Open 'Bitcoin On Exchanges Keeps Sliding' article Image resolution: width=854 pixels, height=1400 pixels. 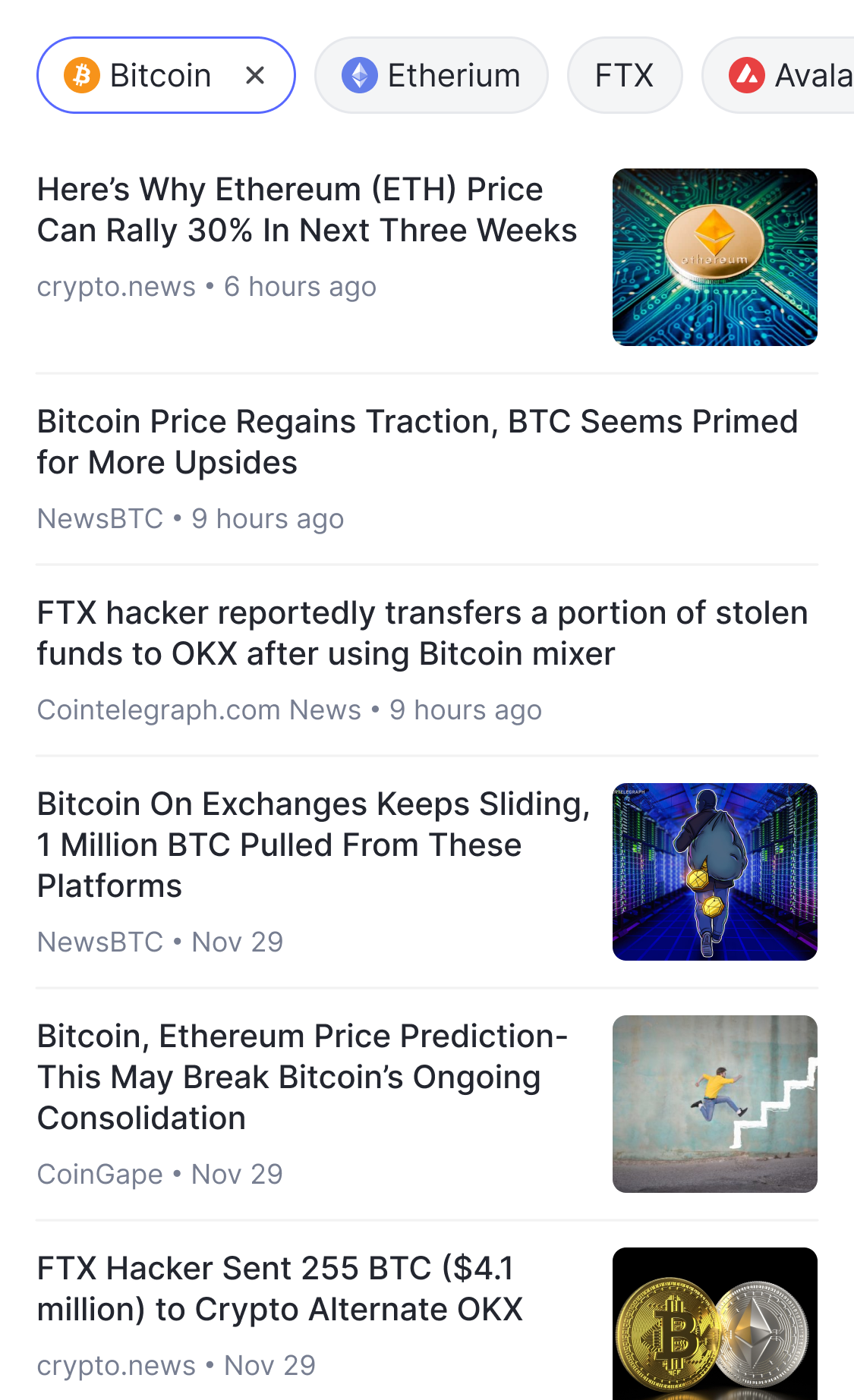[313, 845]
